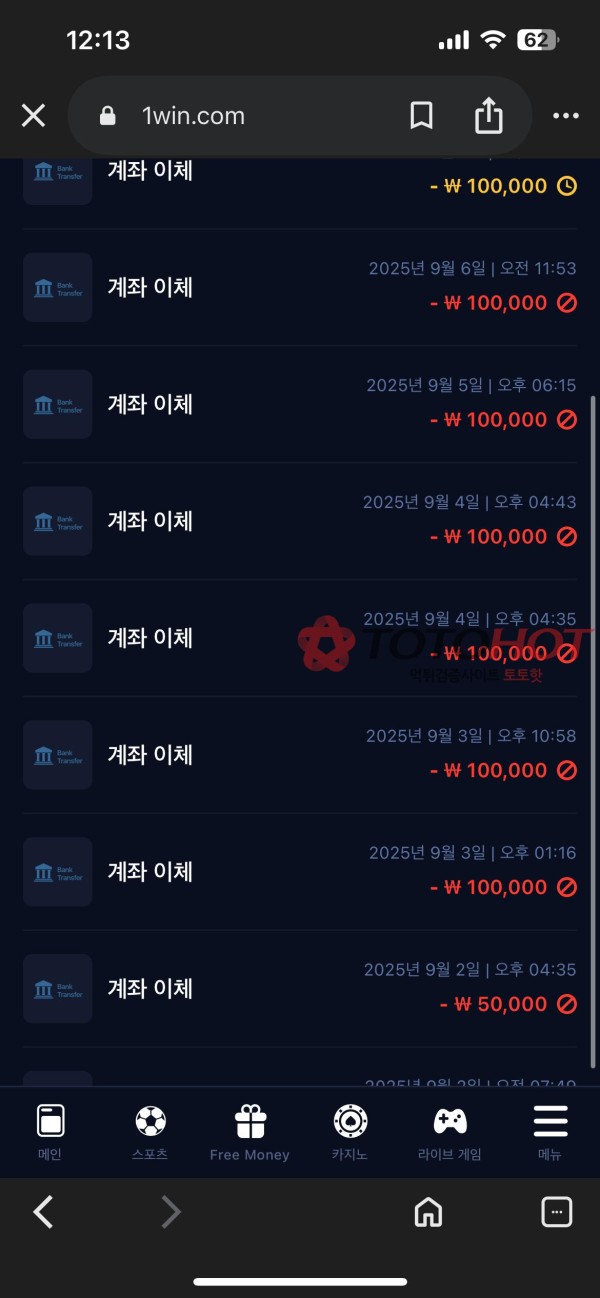Open the Free Money tab

(250, 1132)
